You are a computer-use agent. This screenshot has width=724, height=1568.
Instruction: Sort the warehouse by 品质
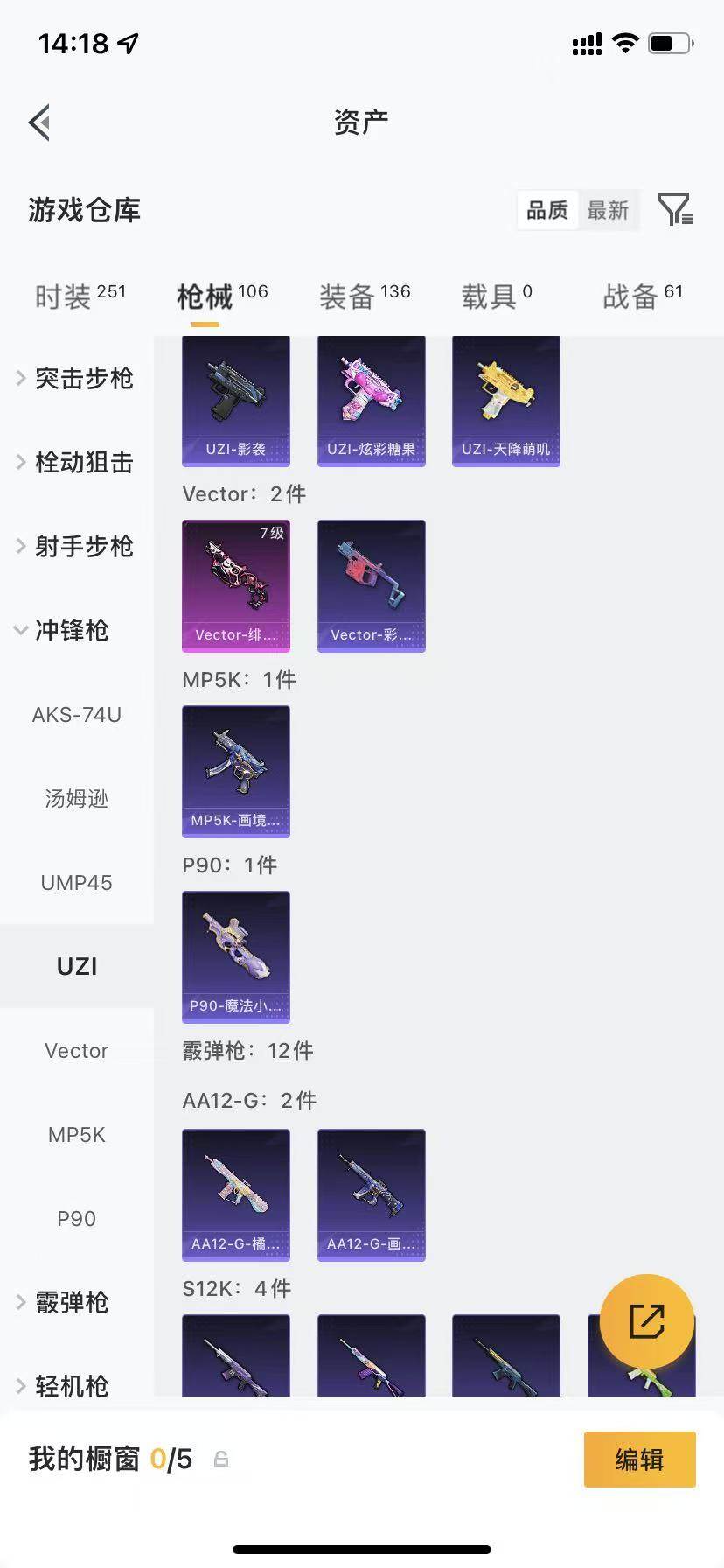tap(547, 211)
